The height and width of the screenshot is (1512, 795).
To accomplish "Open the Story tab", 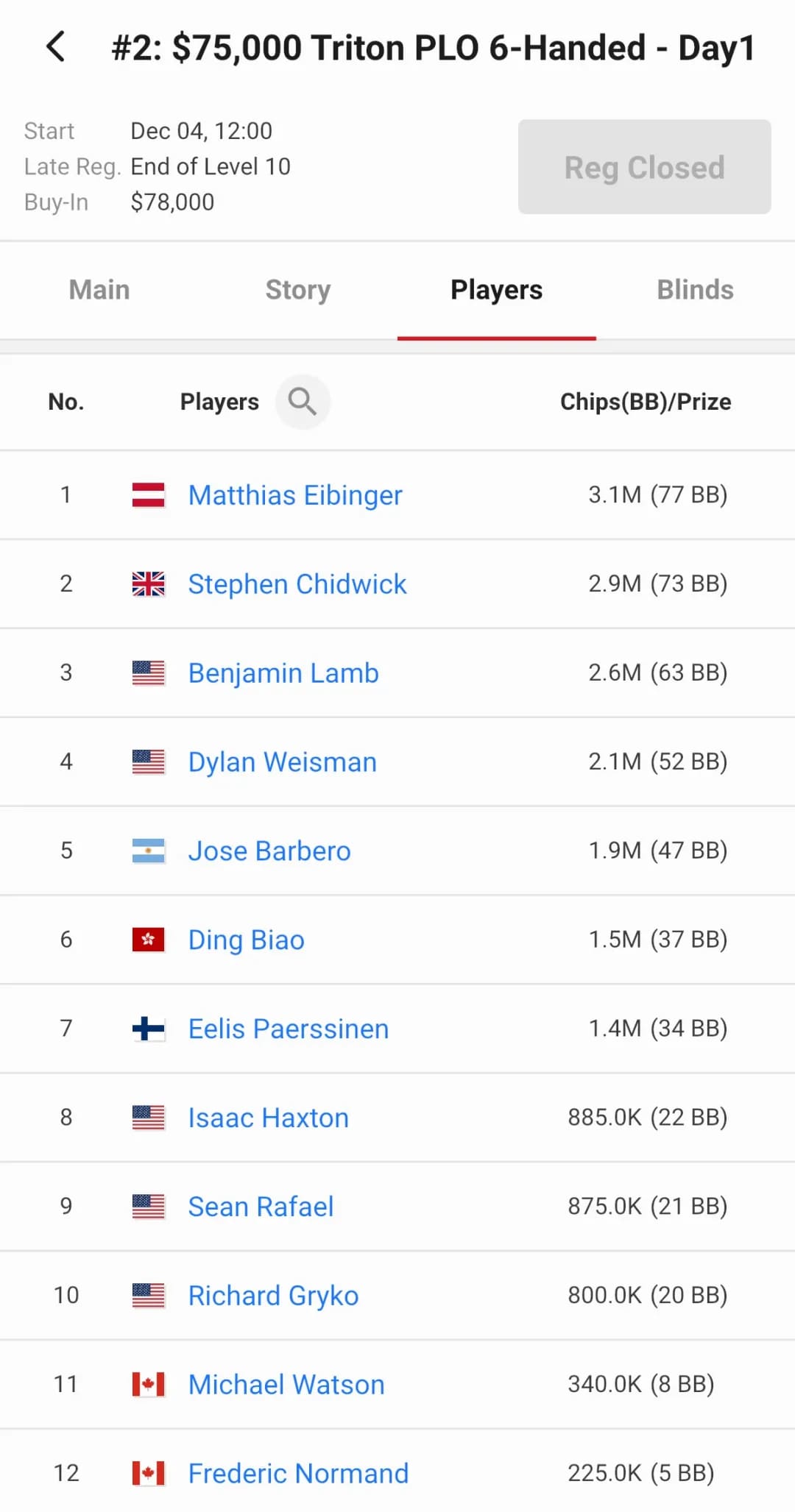I will [297, 290].
